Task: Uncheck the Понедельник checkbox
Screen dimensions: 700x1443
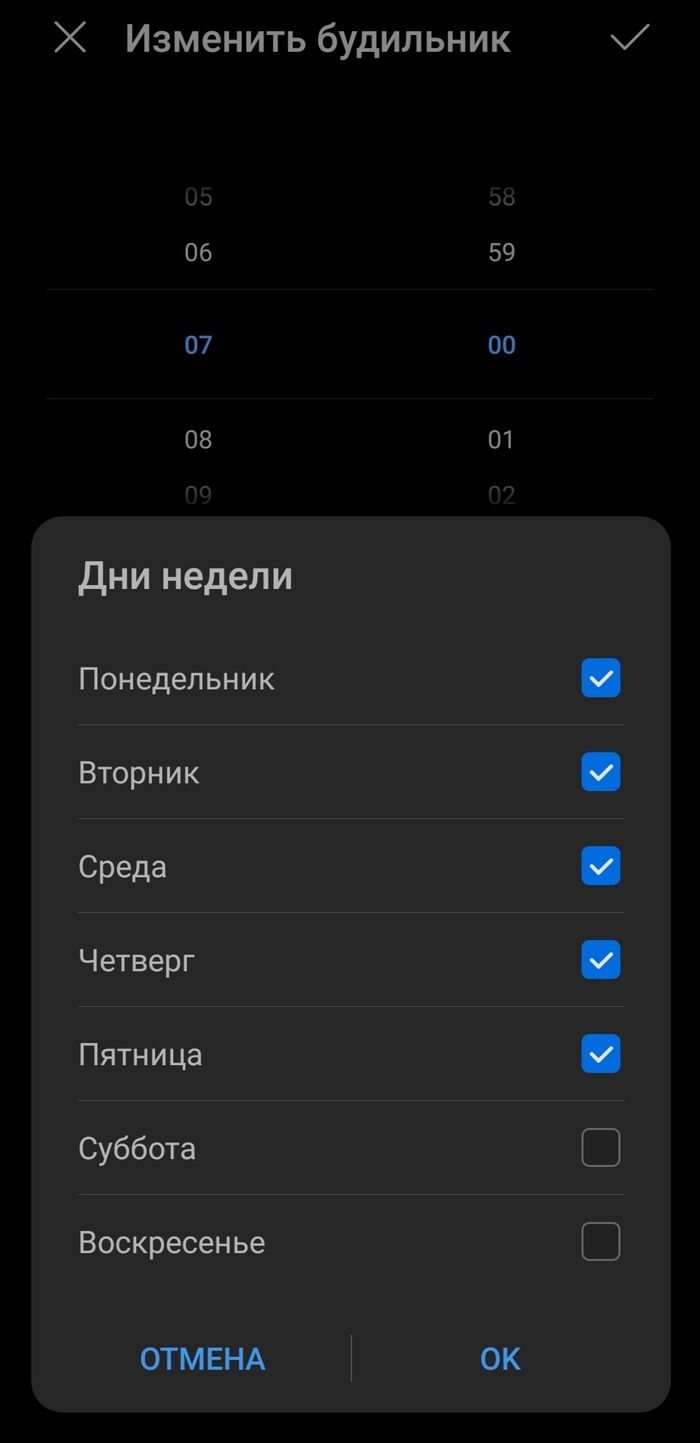Action: pos(601,678)
